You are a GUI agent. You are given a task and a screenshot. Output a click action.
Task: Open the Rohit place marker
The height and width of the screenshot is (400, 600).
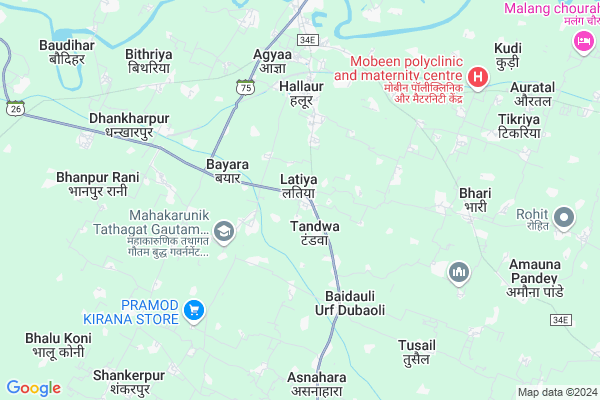tap(563, 216)
